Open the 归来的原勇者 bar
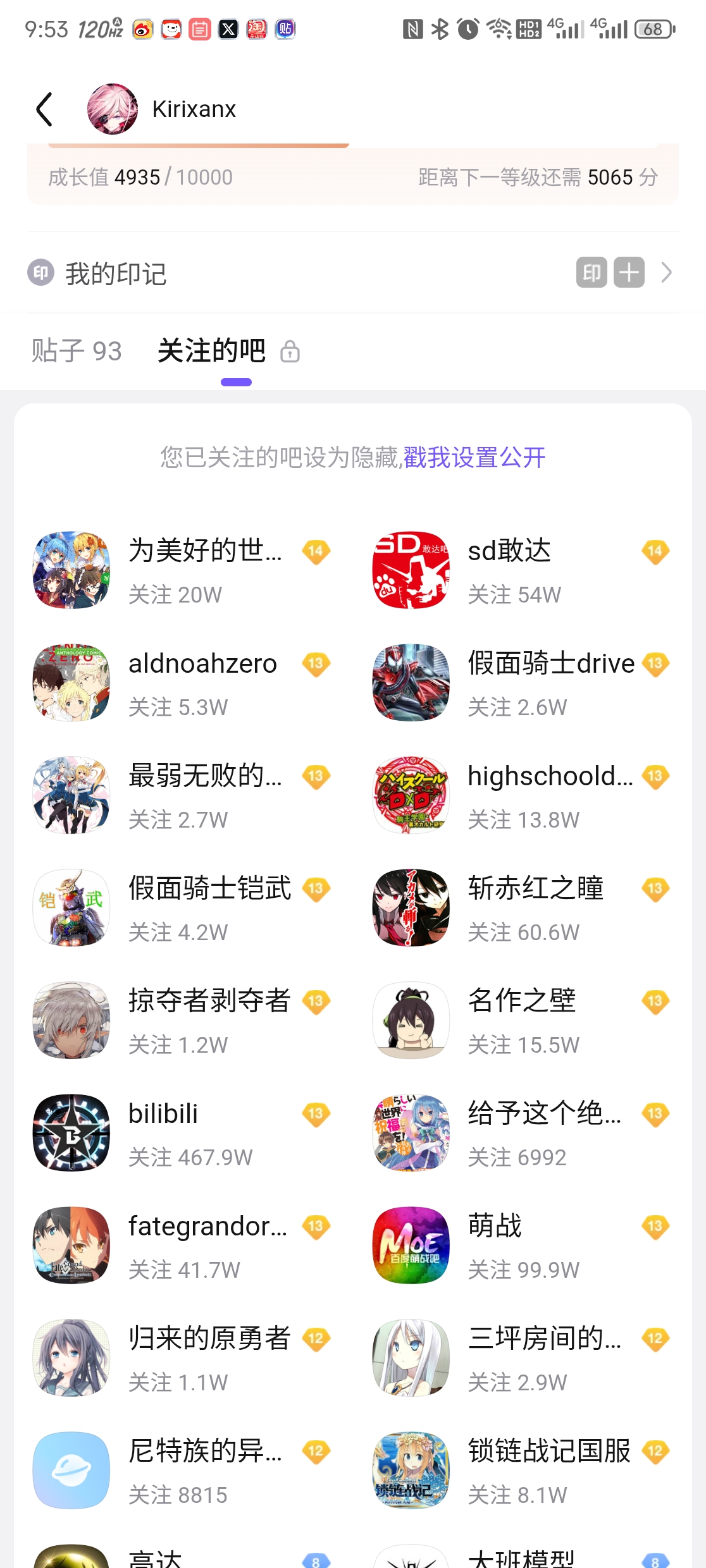 tap(209, 1338)
